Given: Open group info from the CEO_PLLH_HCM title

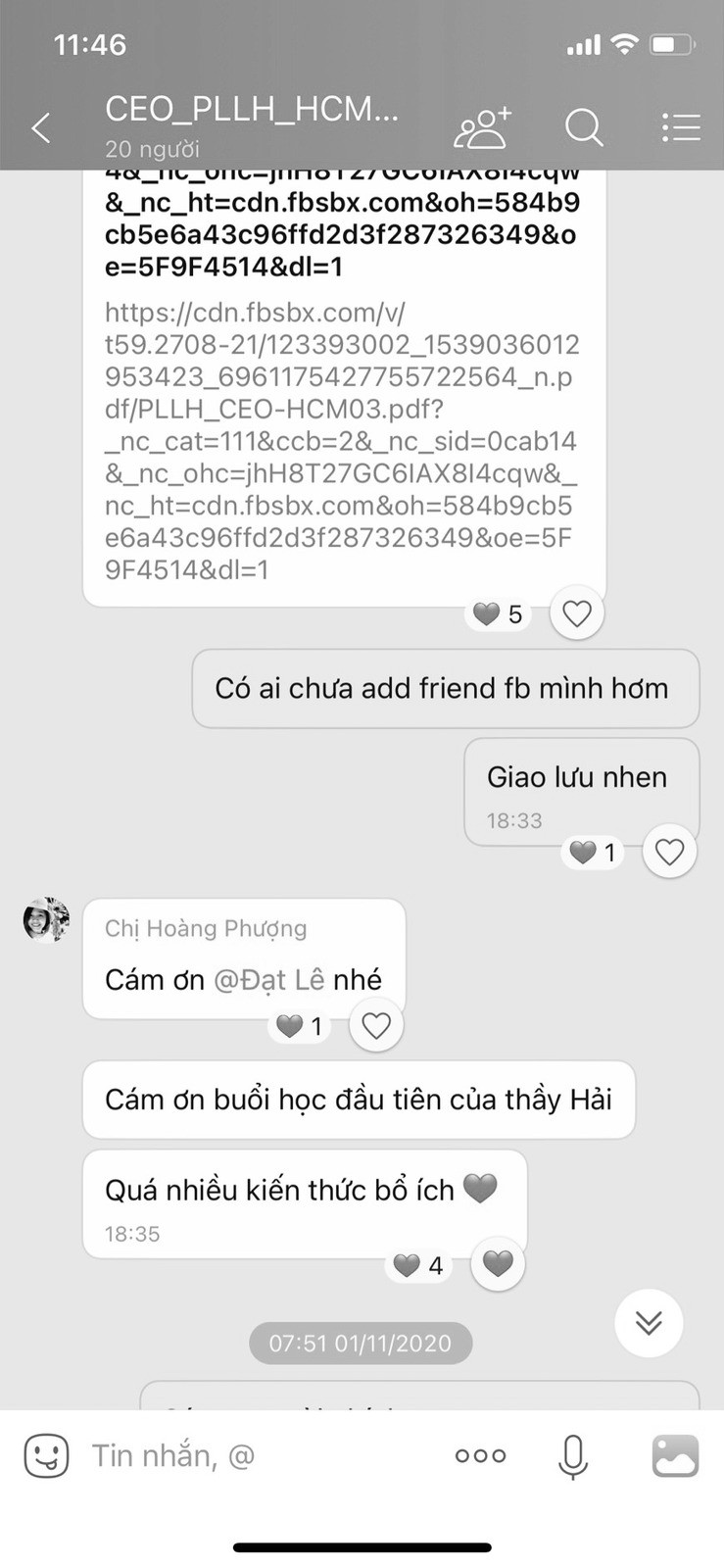Looking at the screenshot, I should click(x=252, y=110).
